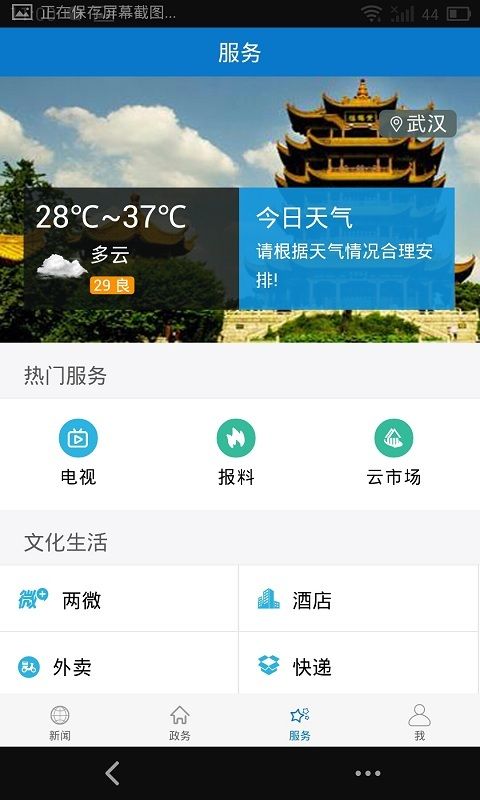The width and height of the screenshot is (480, 800).
Task: Open the 云市场 service
Action: pyautogui.click(x=393, y=452)
